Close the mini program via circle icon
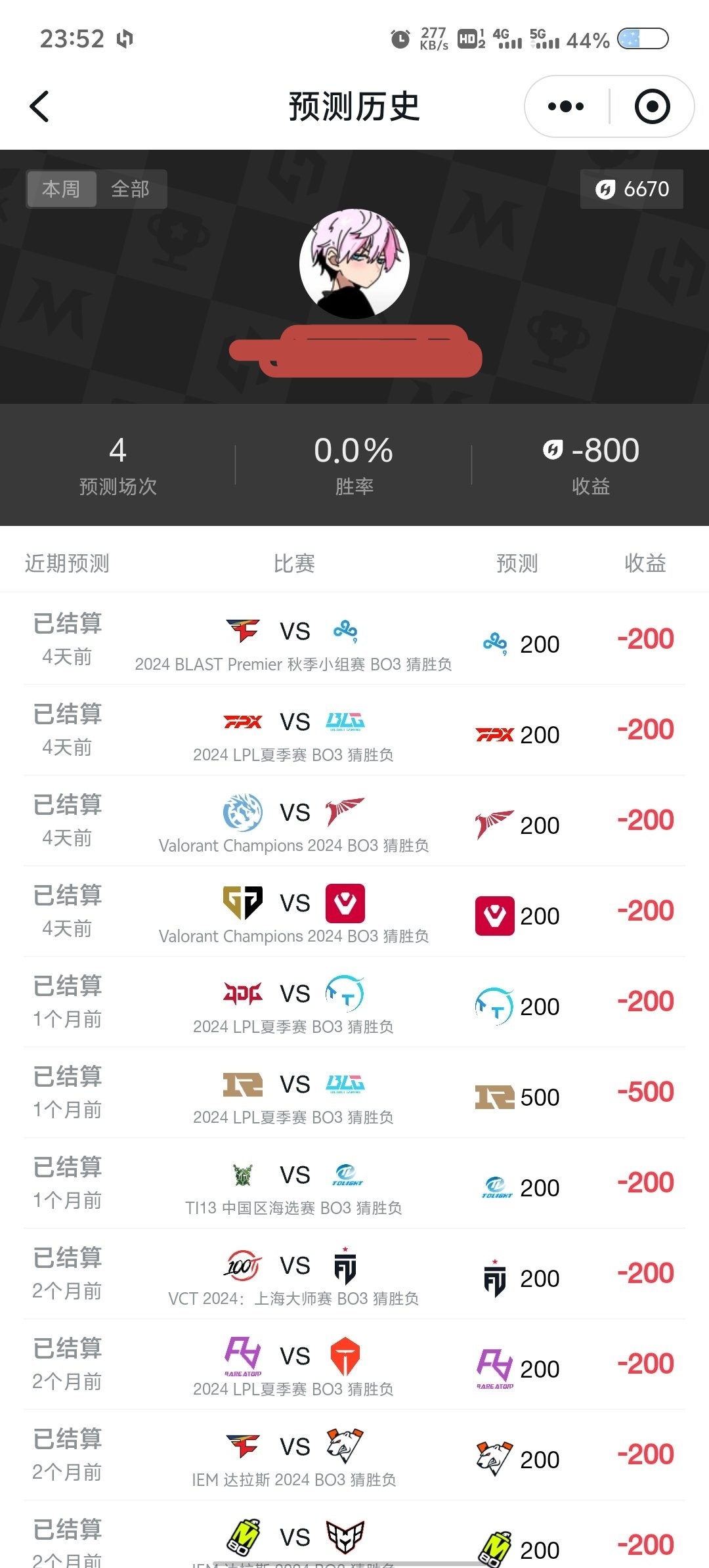709x1568 pixels. tap(652, 106)
